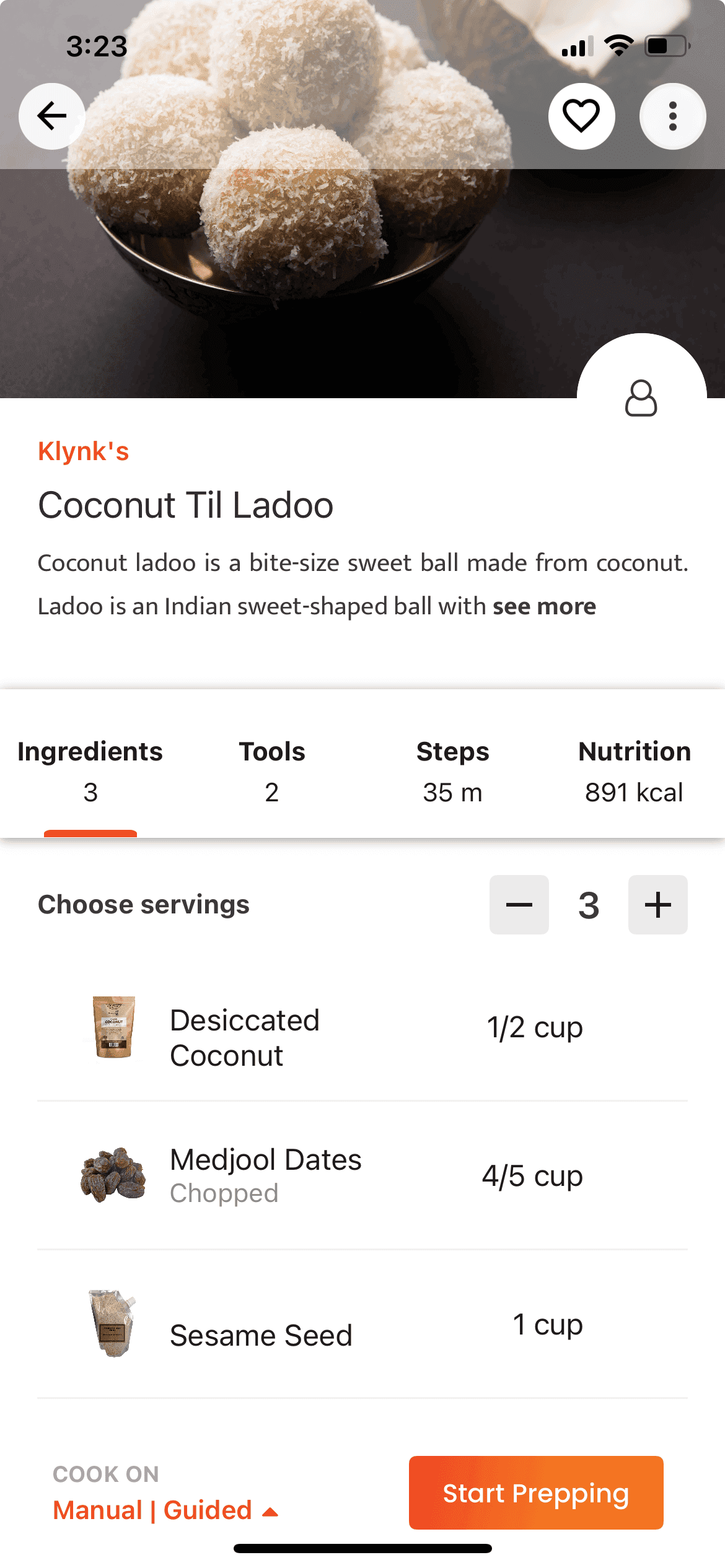
Task: Open the Klynk's creator link
Action: pyautogui.click(x=83, y=451)
